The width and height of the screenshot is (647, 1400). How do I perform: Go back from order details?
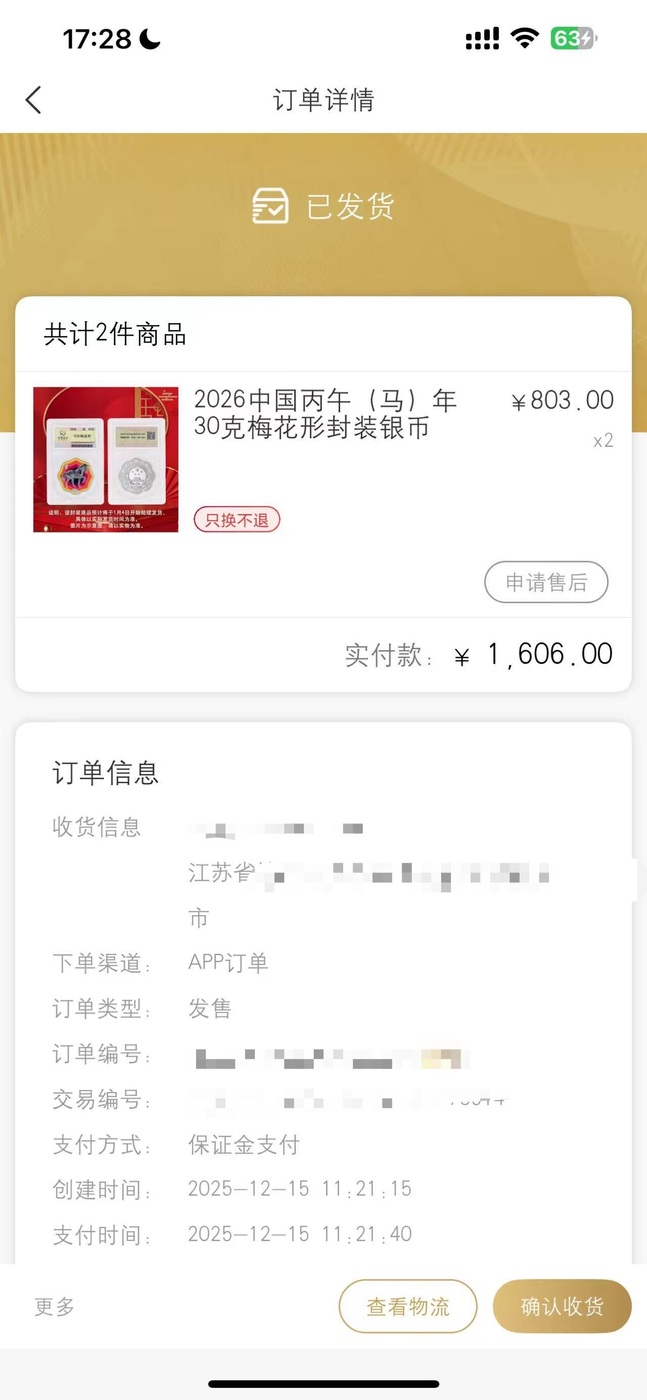(34, 100)
